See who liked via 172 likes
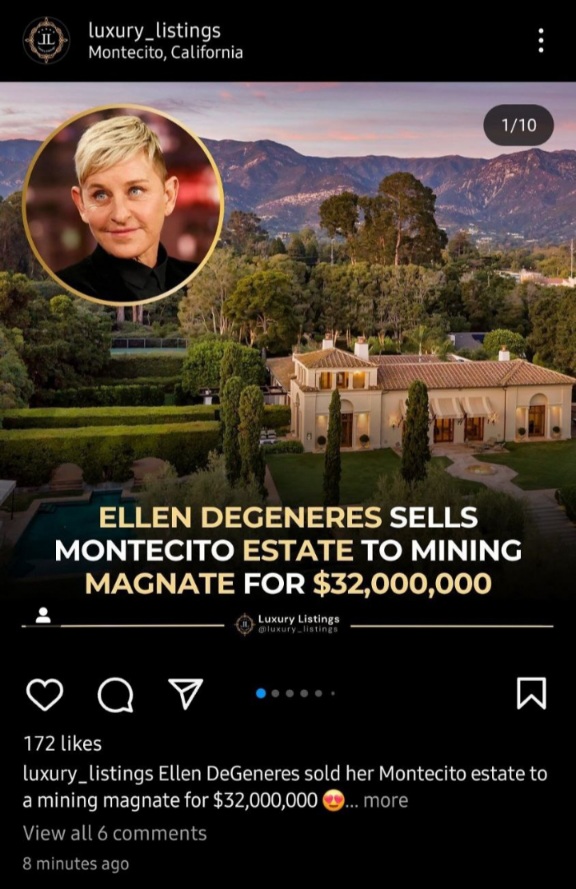Viewport: 576px width, 889px height. pyautogui.click(x=62, y=743)
